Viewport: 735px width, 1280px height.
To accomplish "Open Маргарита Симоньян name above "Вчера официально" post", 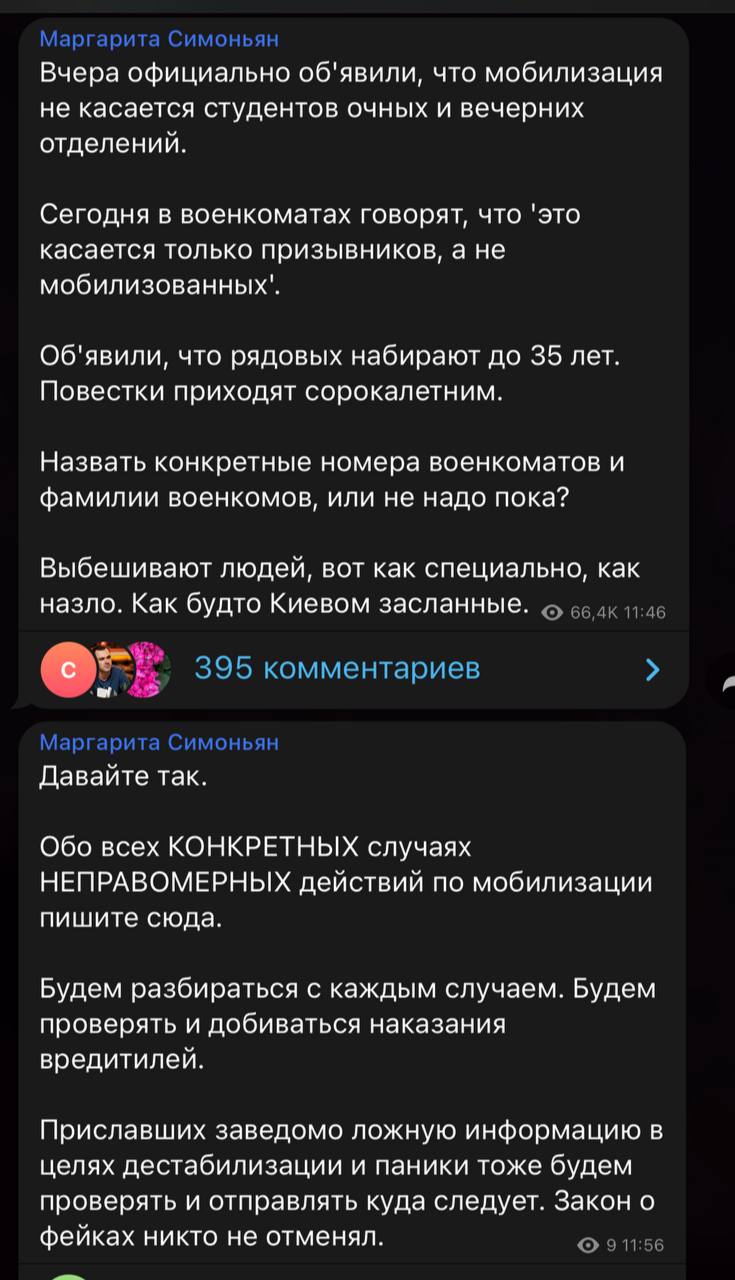I will click(x=159, y=40).
